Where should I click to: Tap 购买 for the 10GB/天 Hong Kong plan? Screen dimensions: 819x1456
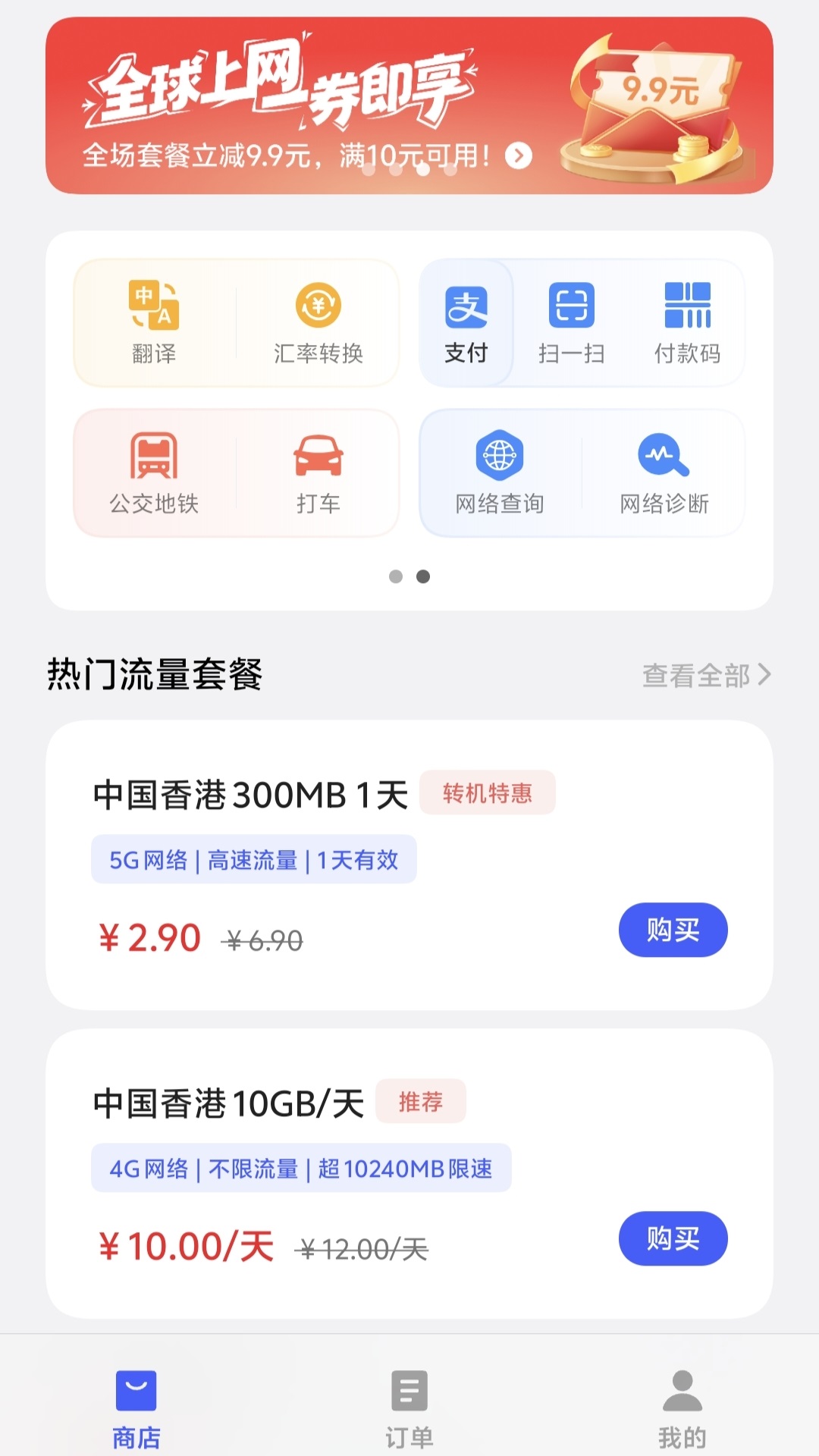pyautogui.click(x=673, y=1239)
